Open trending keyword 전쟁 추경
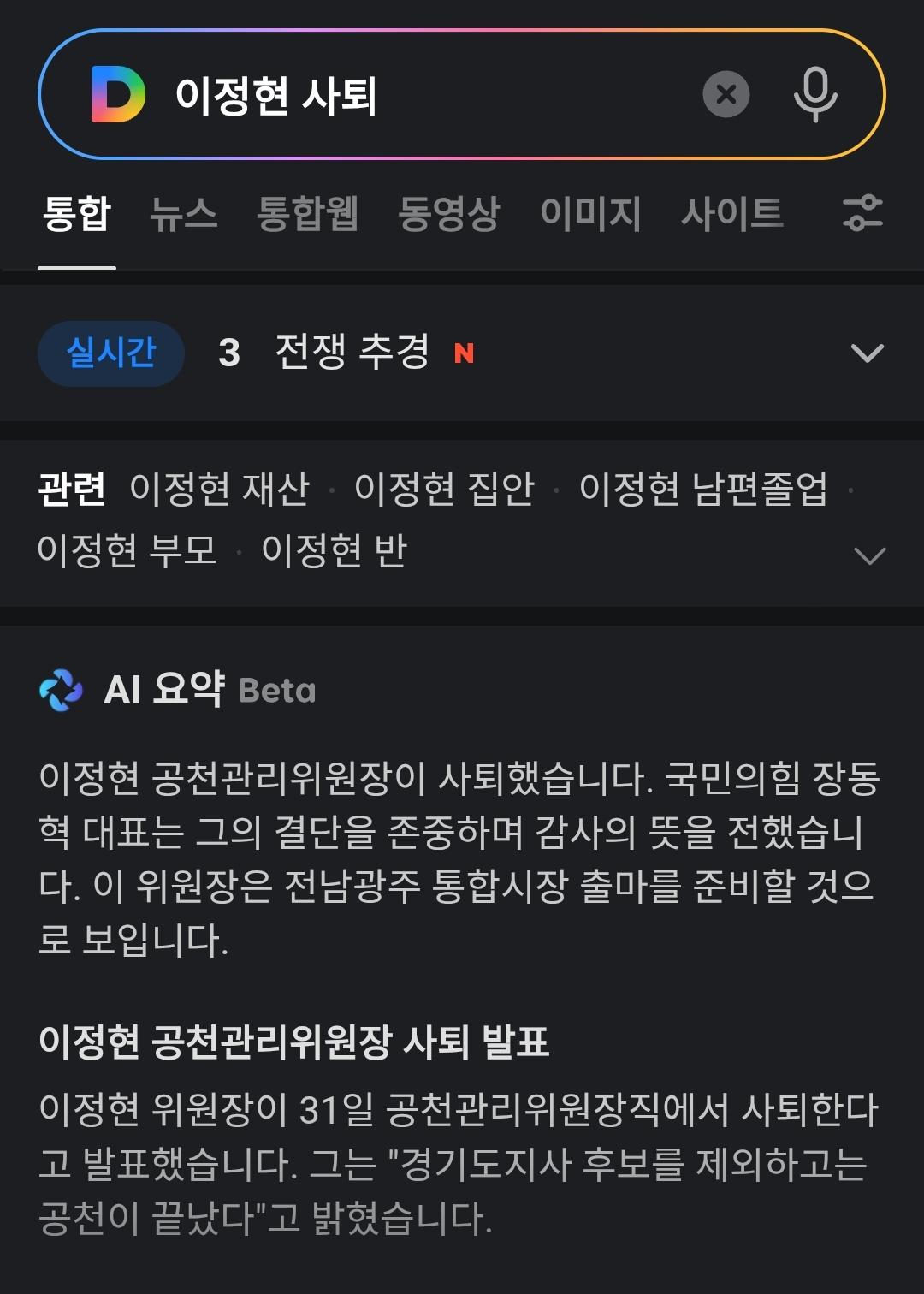Screen dimensions: 924x1294 pyautogui.click(x=352, y=352)
